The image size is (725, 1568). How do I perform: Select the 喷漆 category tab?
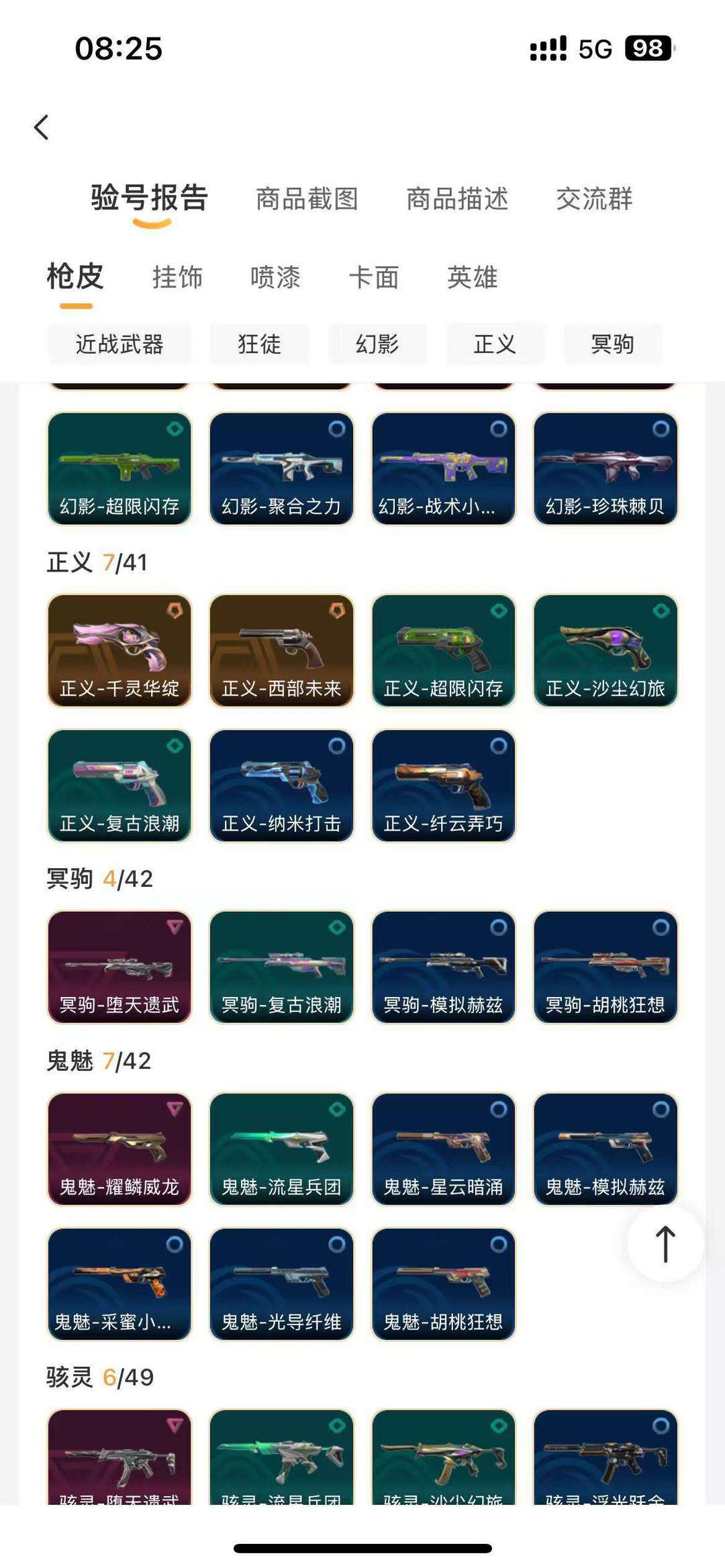coord(275,277)
